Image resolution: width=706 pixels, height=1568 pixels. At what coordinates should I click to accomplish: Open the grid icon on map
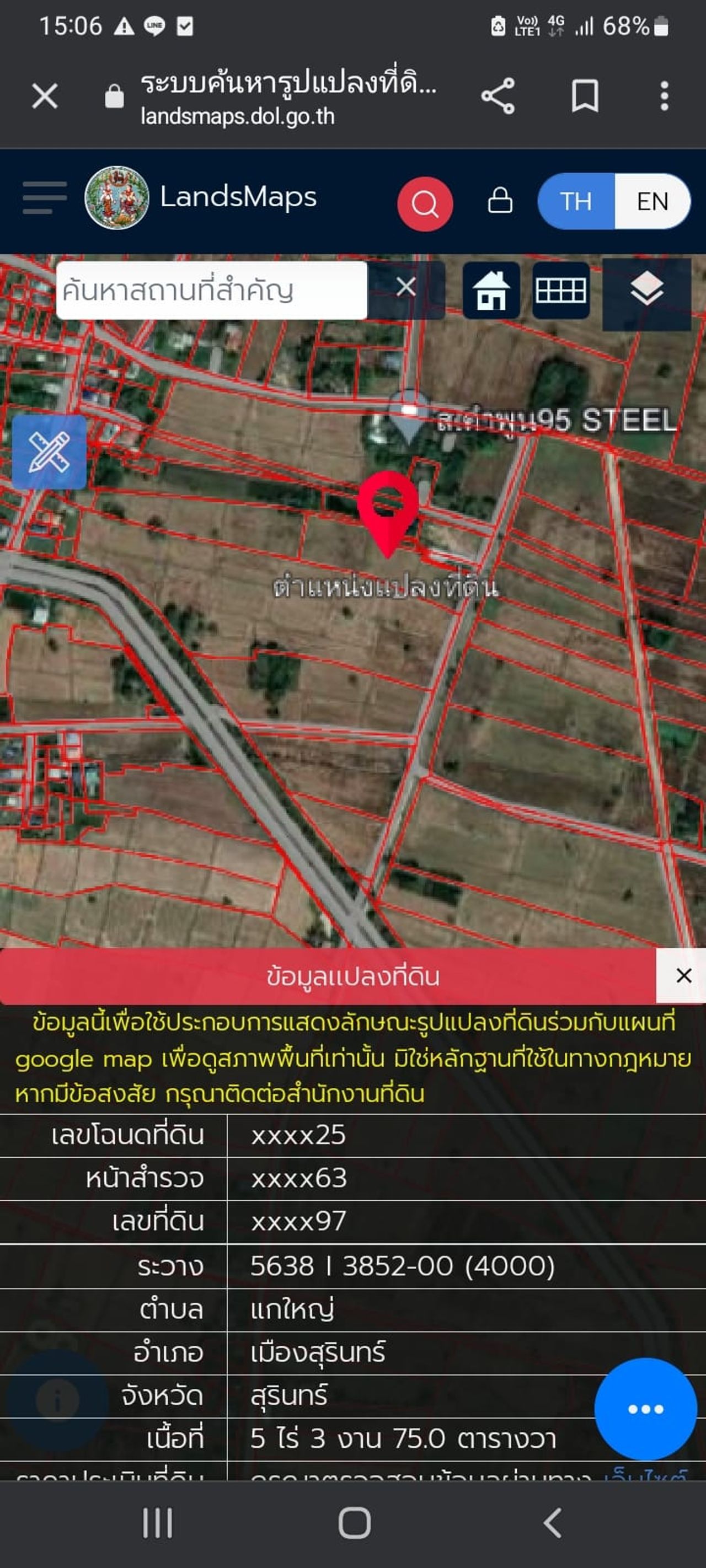coord(560,291)
